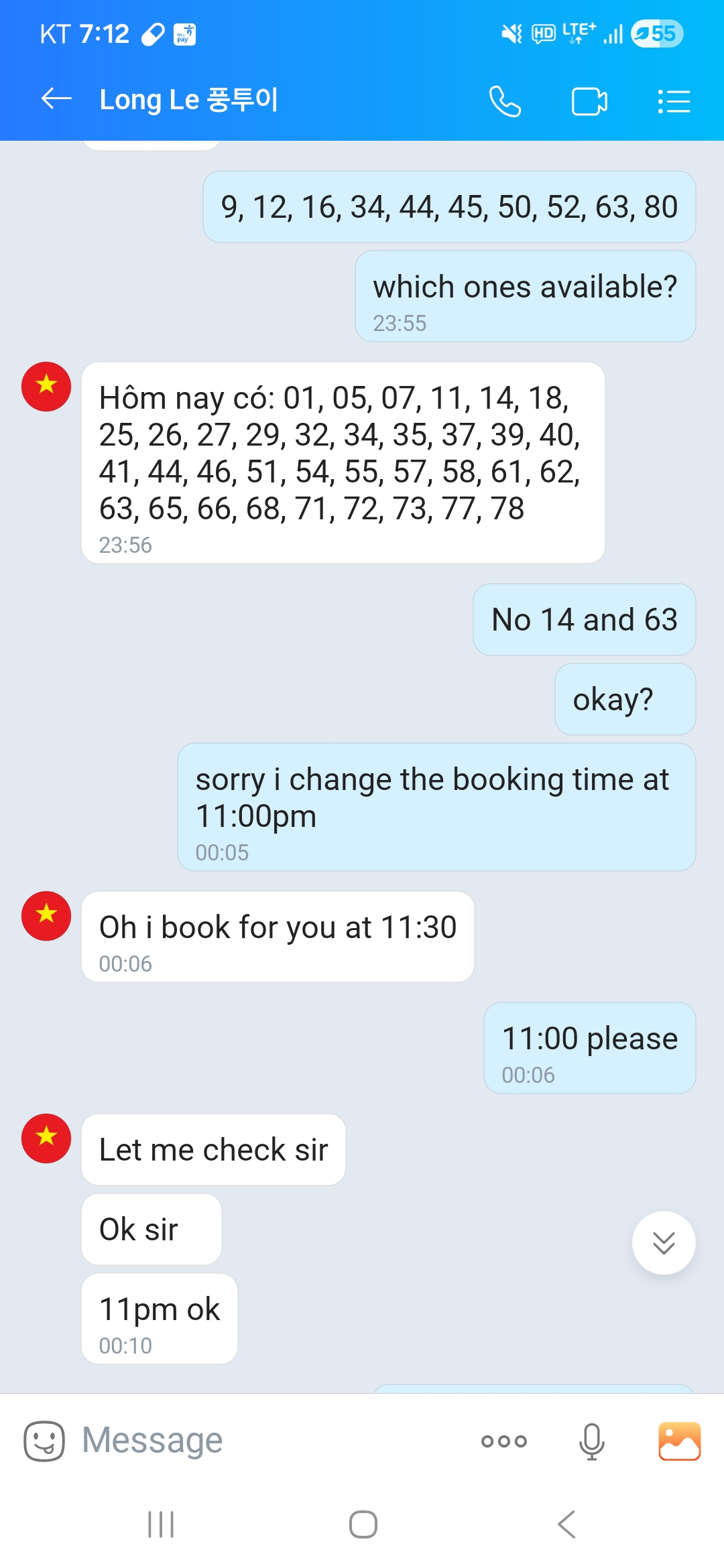Record a voice message
The height and width of the screenshot is (1568, 724).
(x=591, y=1441)
